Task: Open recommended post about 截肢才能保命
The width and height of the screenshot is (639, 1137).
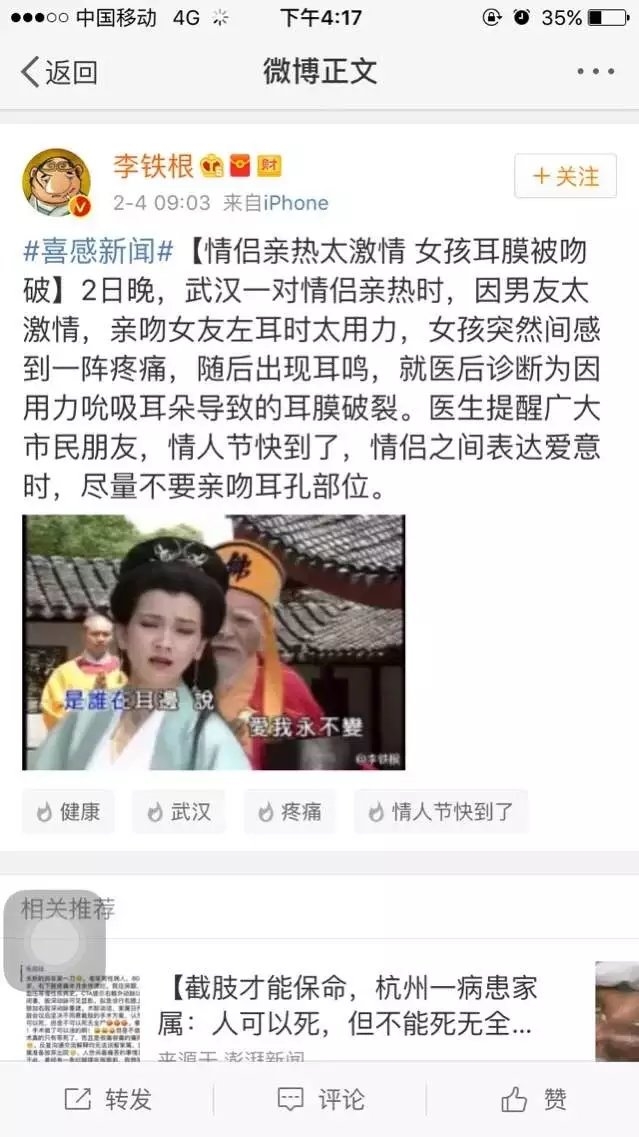Action: tap(353, 1006)
